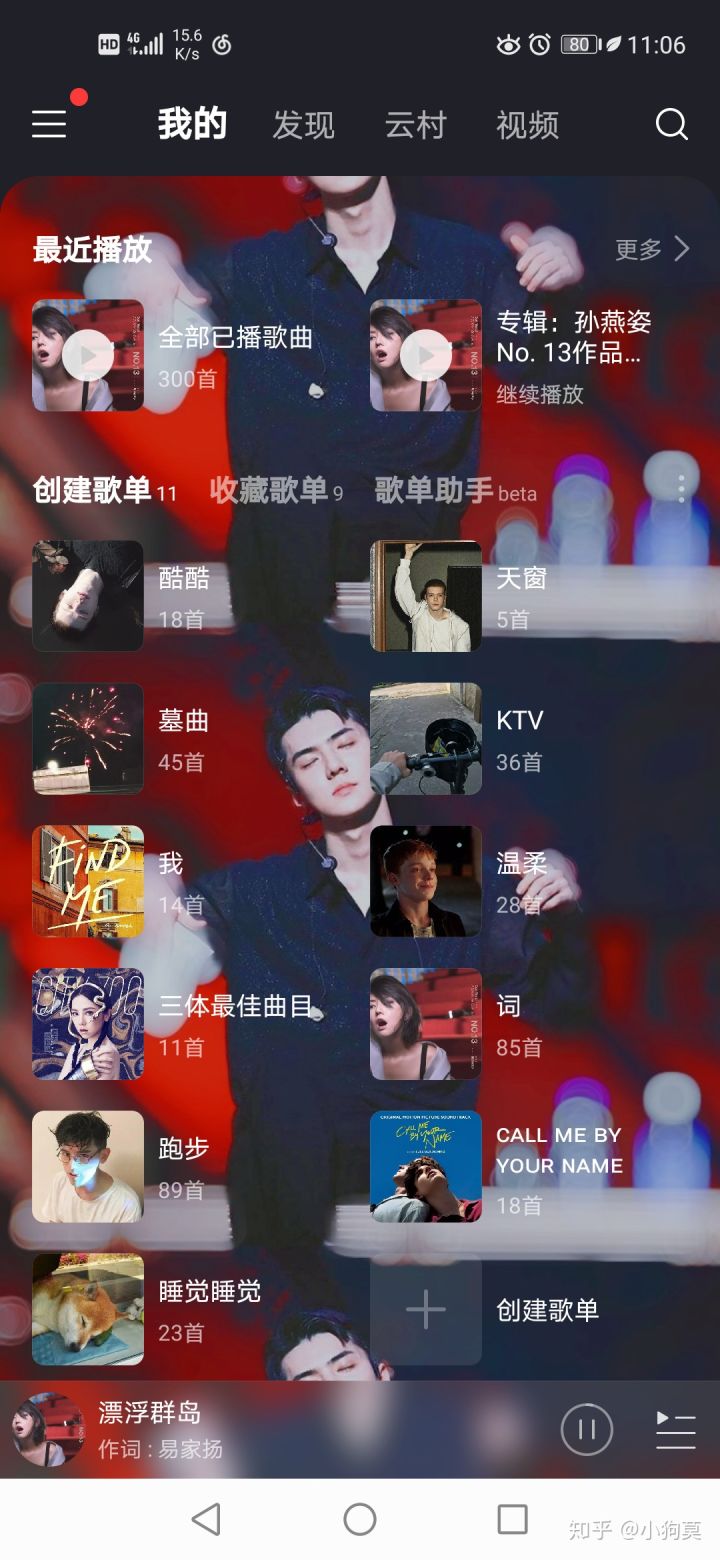
Task: Open 更多 for recent plays
Action: coord(652,249)
